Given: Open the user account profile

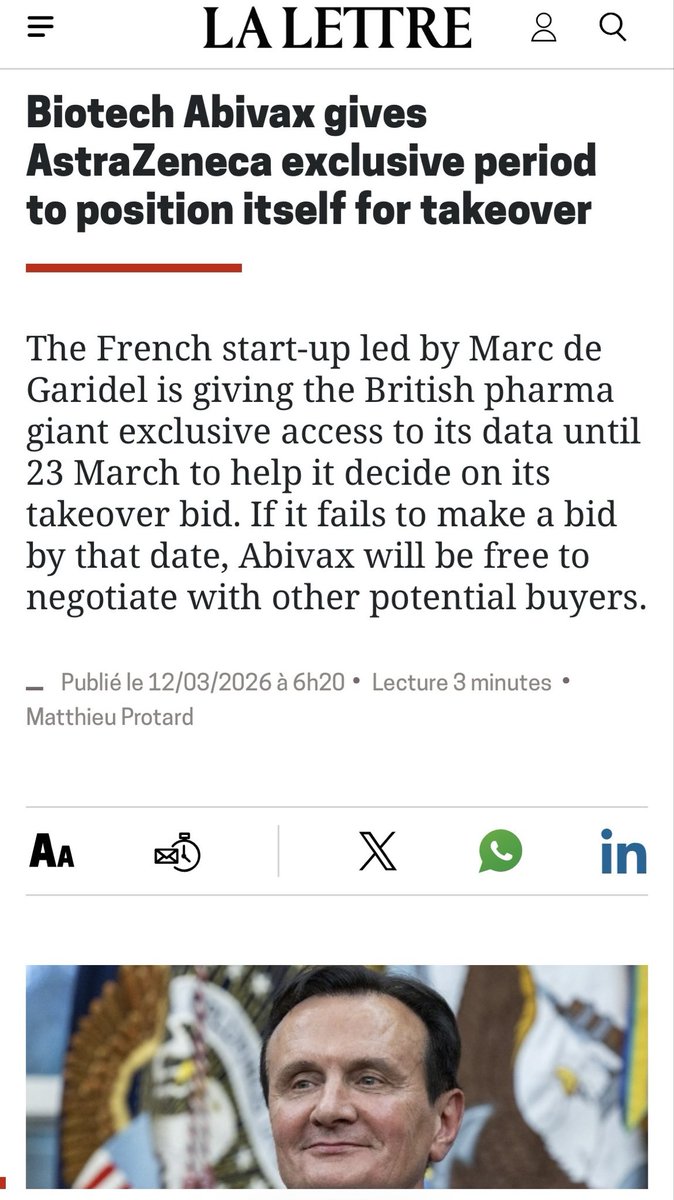Looking at the screenshot, I should click(544, 28).
